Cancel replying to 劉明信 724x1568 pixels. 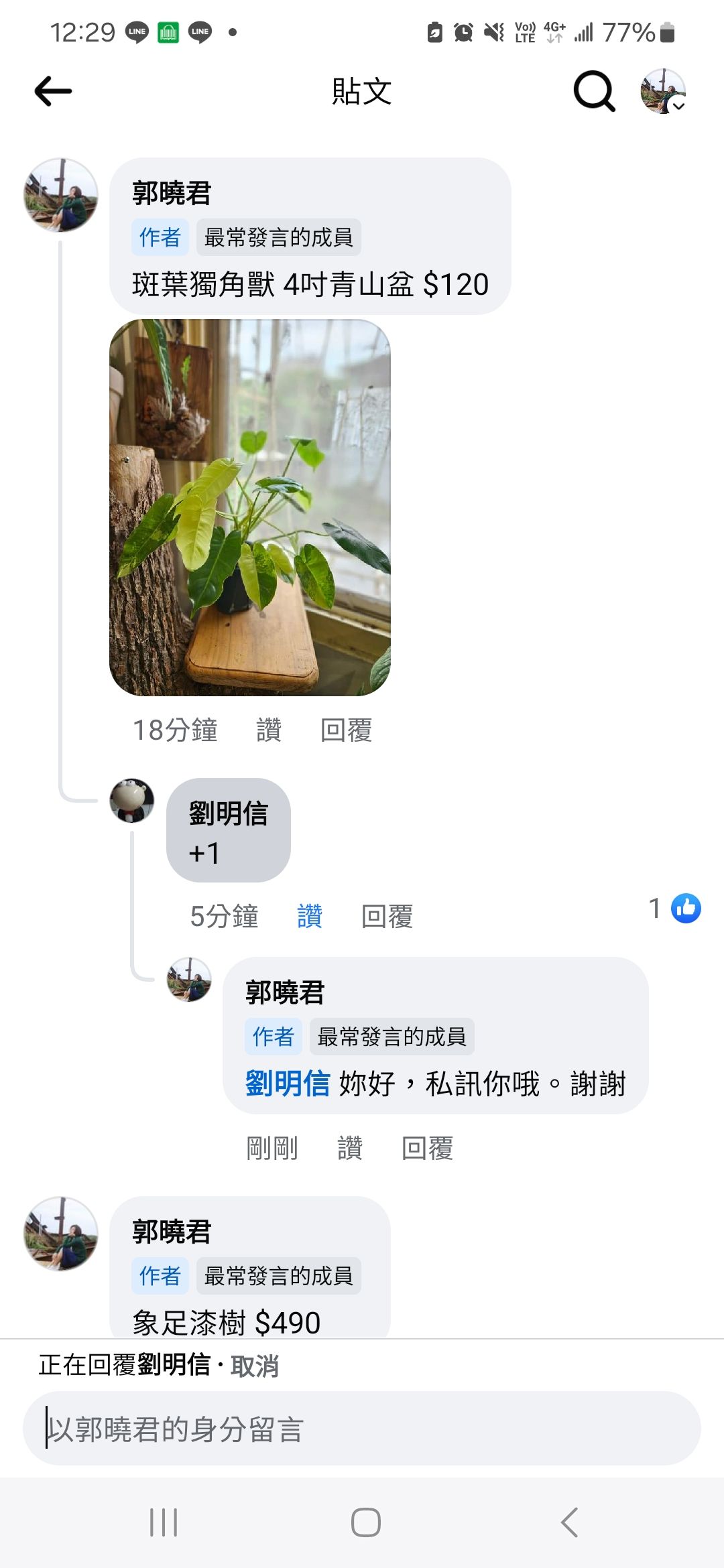(255, 1365)
